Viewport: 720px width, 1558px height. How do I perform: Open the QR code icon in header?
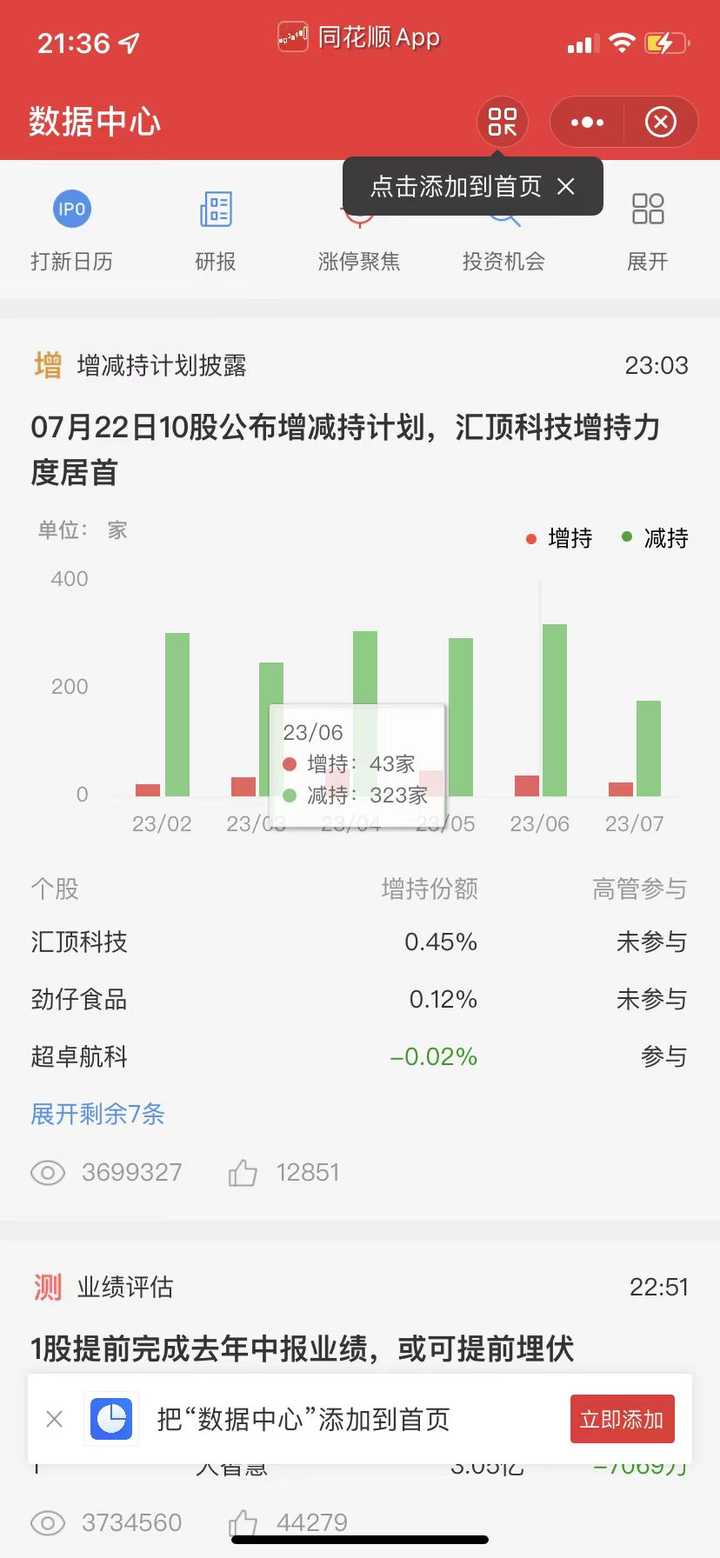tap(502, 122)
